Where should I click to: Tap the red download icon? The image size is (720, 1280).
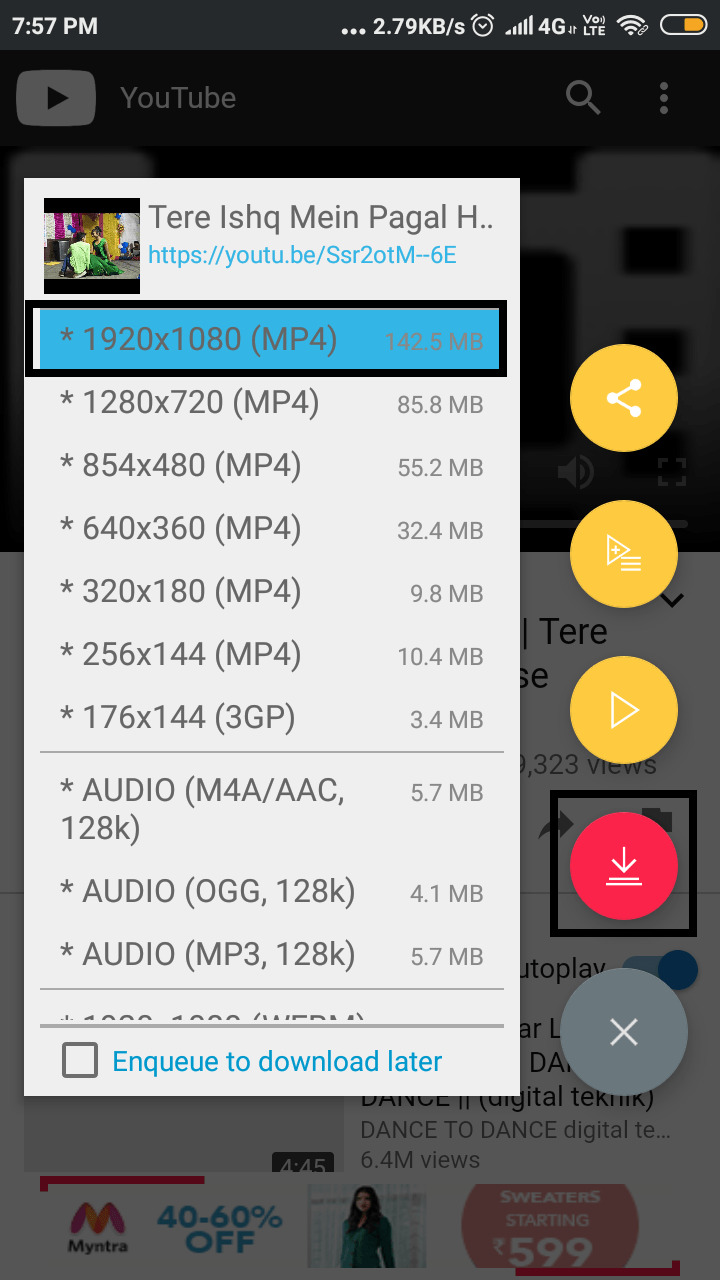(x=623, y=865)
